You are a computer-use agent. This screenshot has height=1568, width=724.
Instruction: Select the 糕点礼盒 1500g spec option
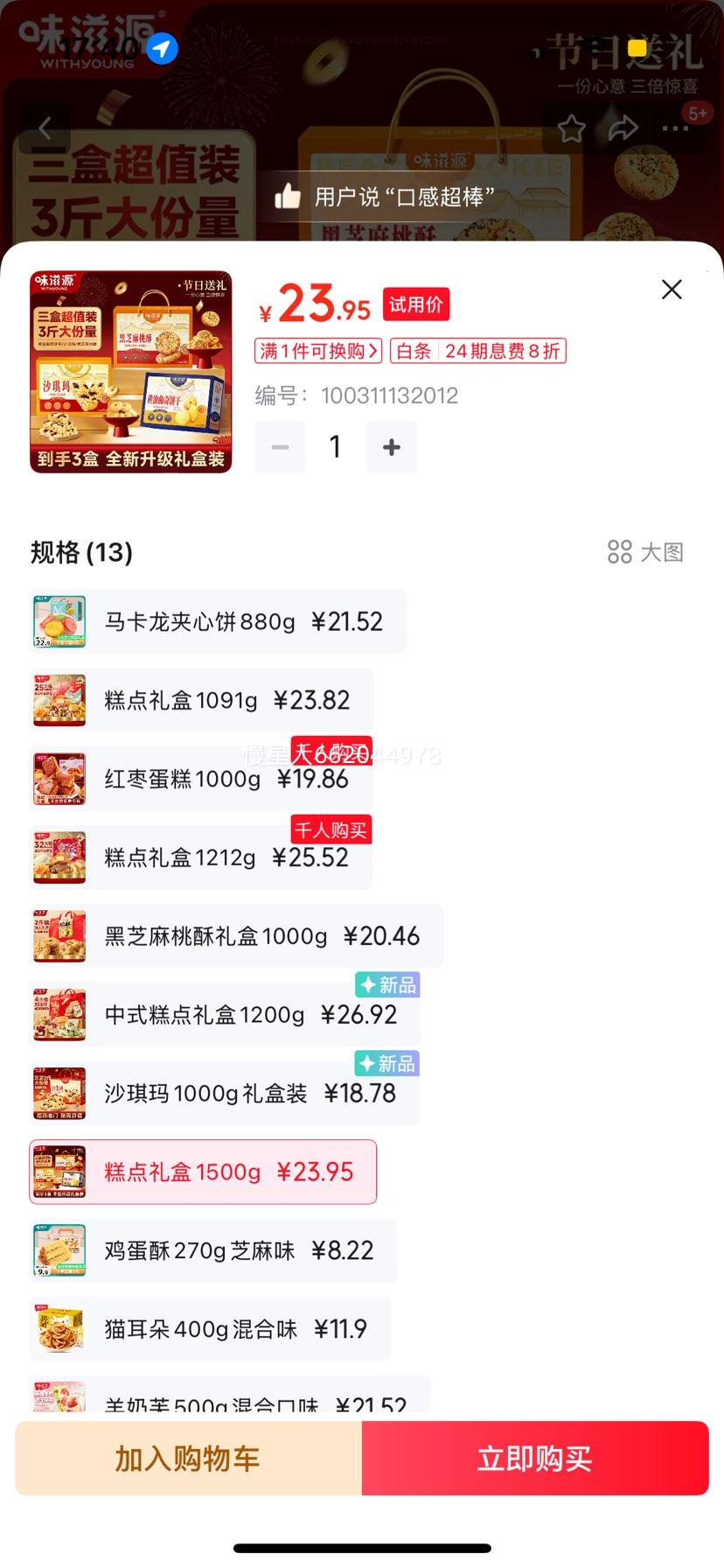point(202,1172)
